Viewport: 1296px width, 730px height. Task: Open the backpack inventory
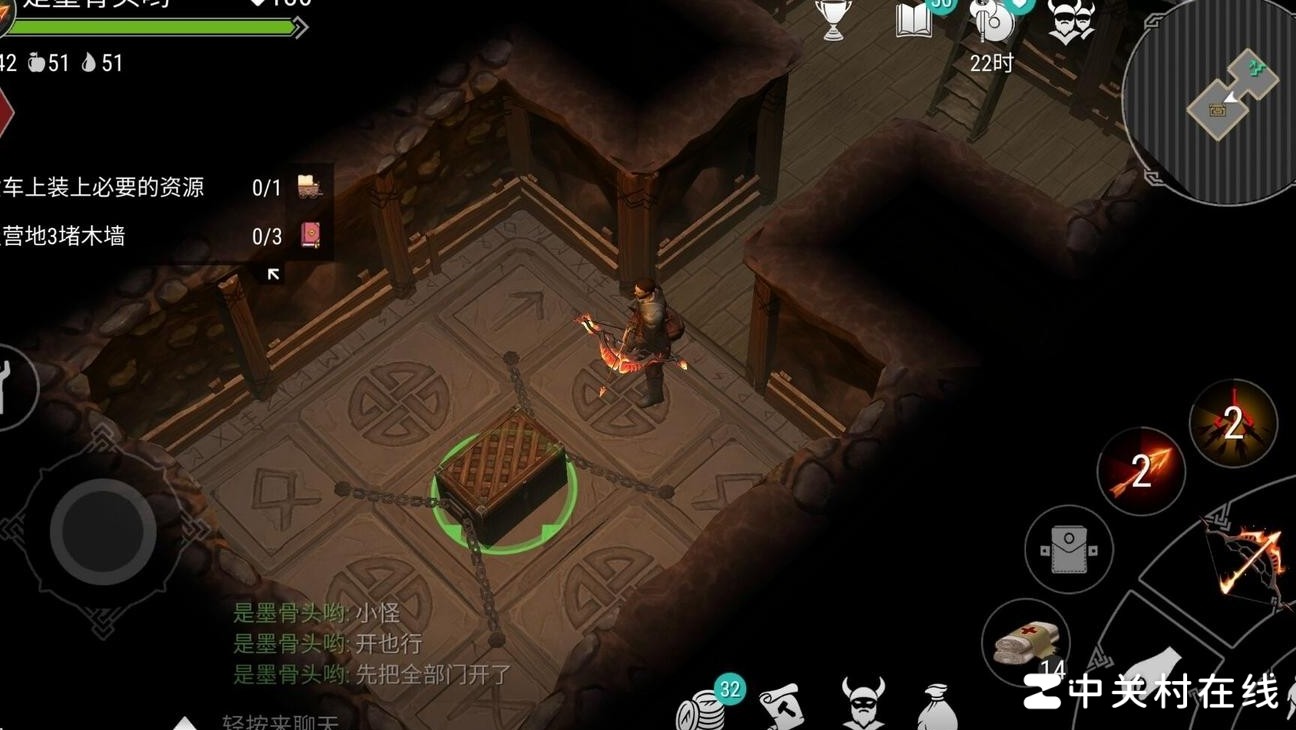point(1068,549)
